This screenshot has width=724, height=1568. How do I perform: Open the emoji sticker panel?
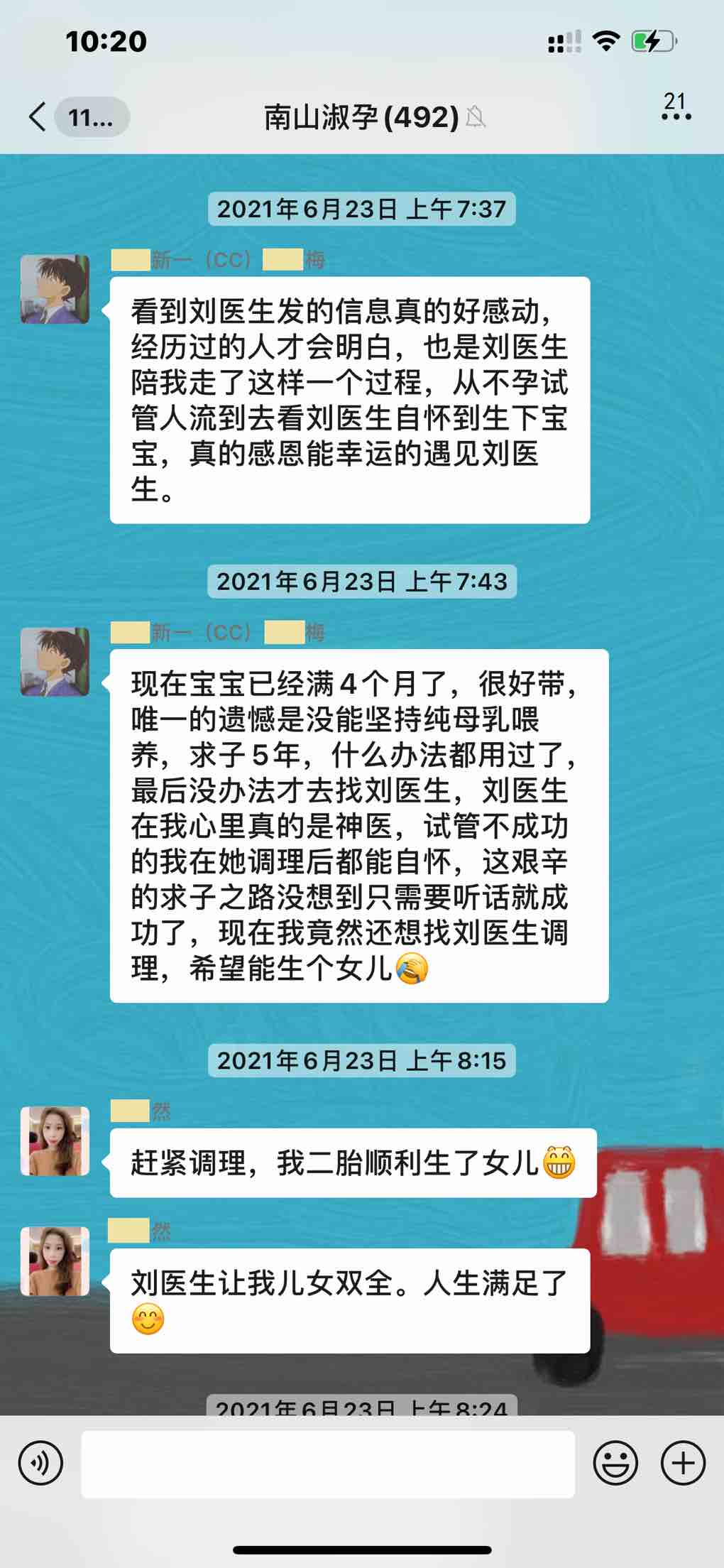coord(615,1464)
